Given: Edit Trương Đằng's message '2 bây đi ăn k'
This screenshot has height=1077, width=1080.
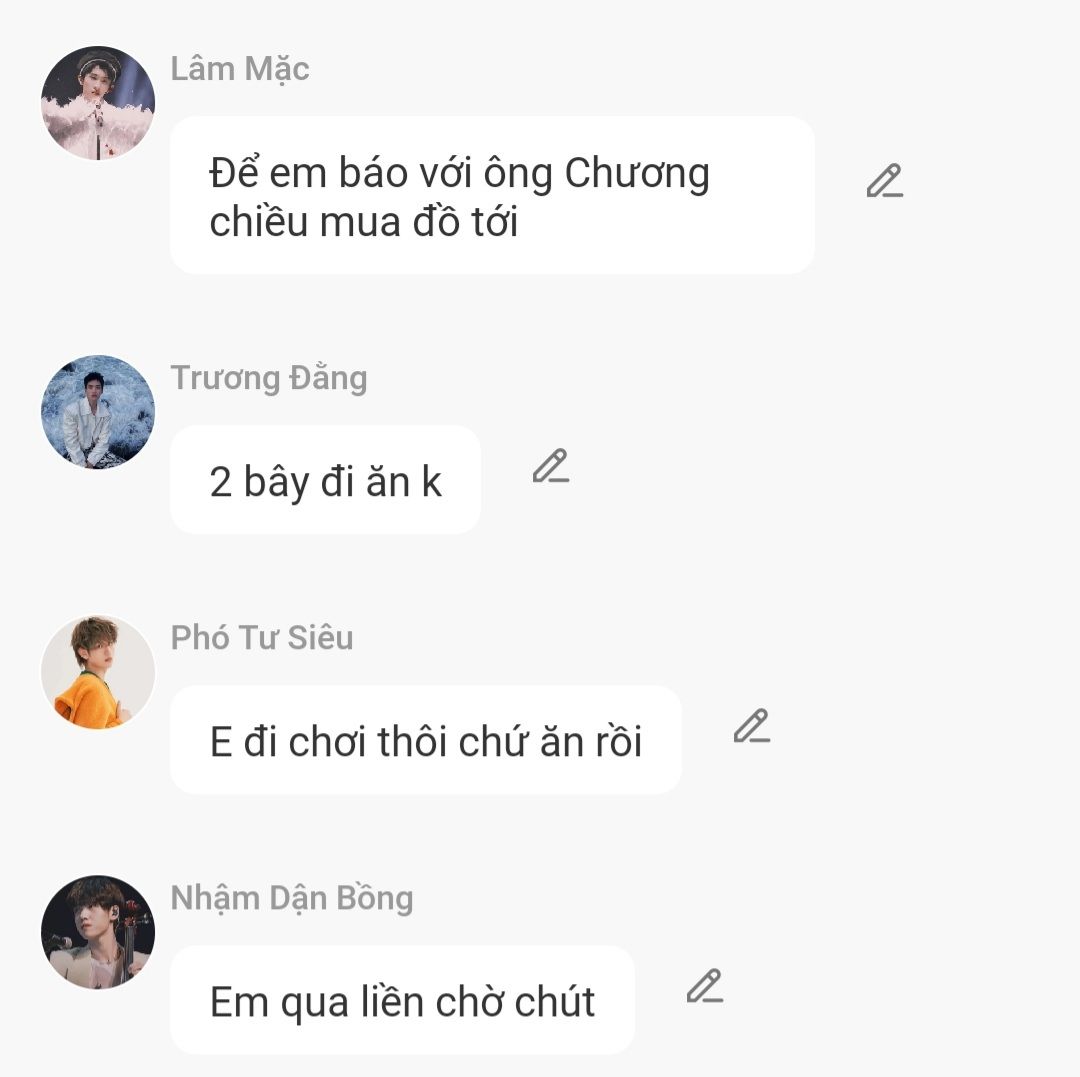Looking at the screenshot, I should tap(550, 466).
